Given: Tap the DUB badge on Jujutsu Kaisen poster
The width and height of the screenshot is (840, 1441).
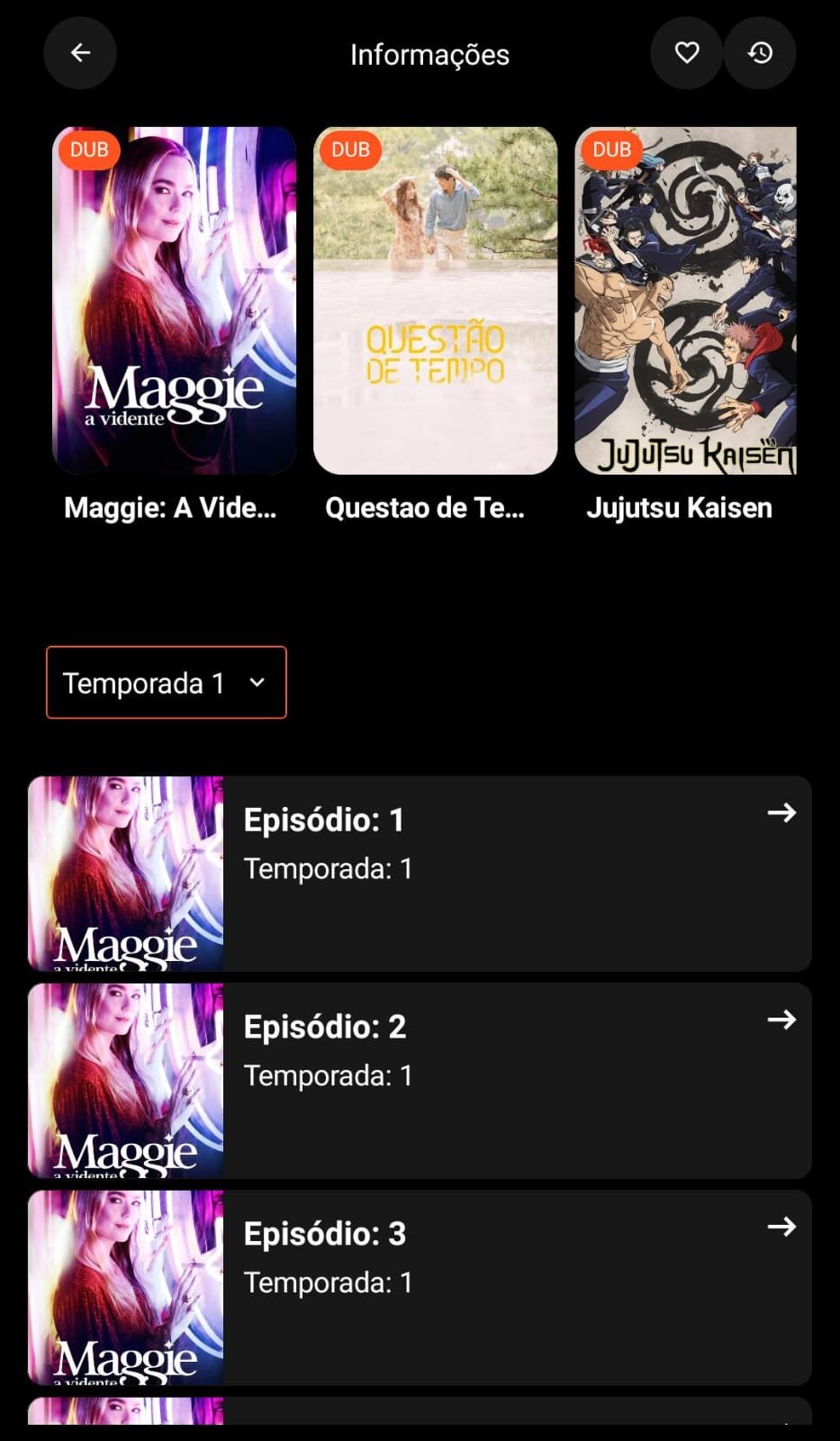Looking at the screenshot, I should pos(611,150).
